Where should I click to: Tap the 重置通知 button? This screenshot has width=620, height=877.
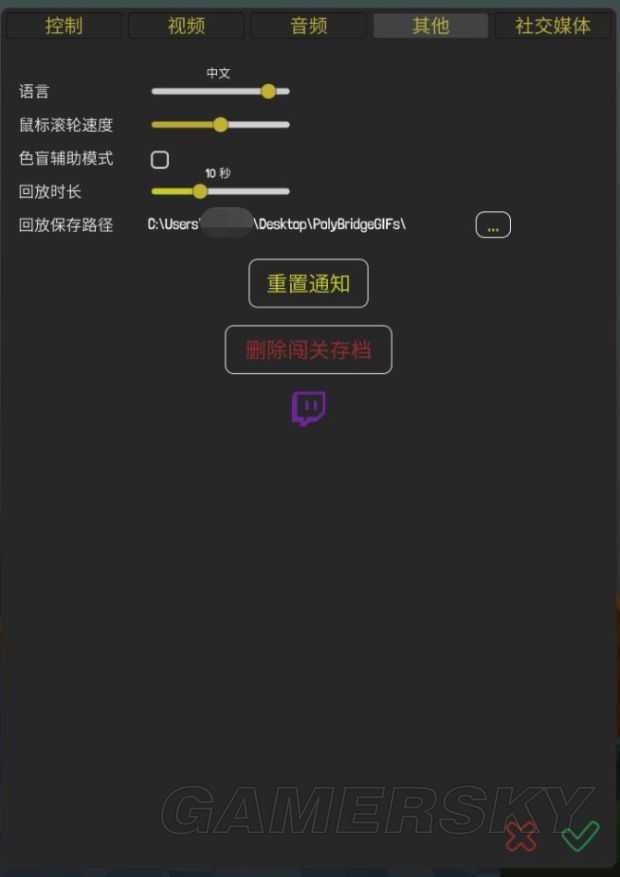[x=308, y=283]
